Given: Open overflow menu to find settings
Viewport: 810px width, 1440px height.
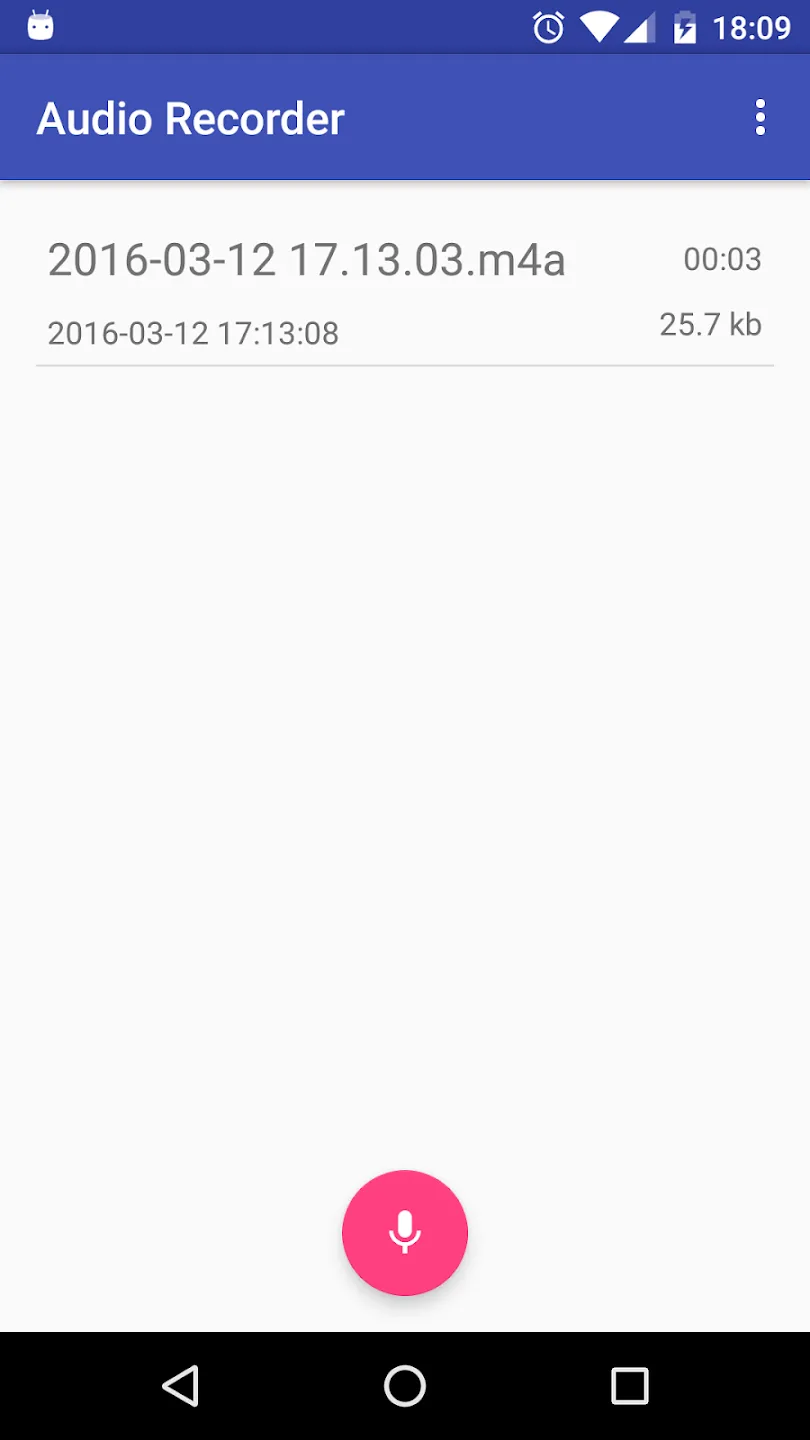Looking at the screenshot, I should [760, 117].
